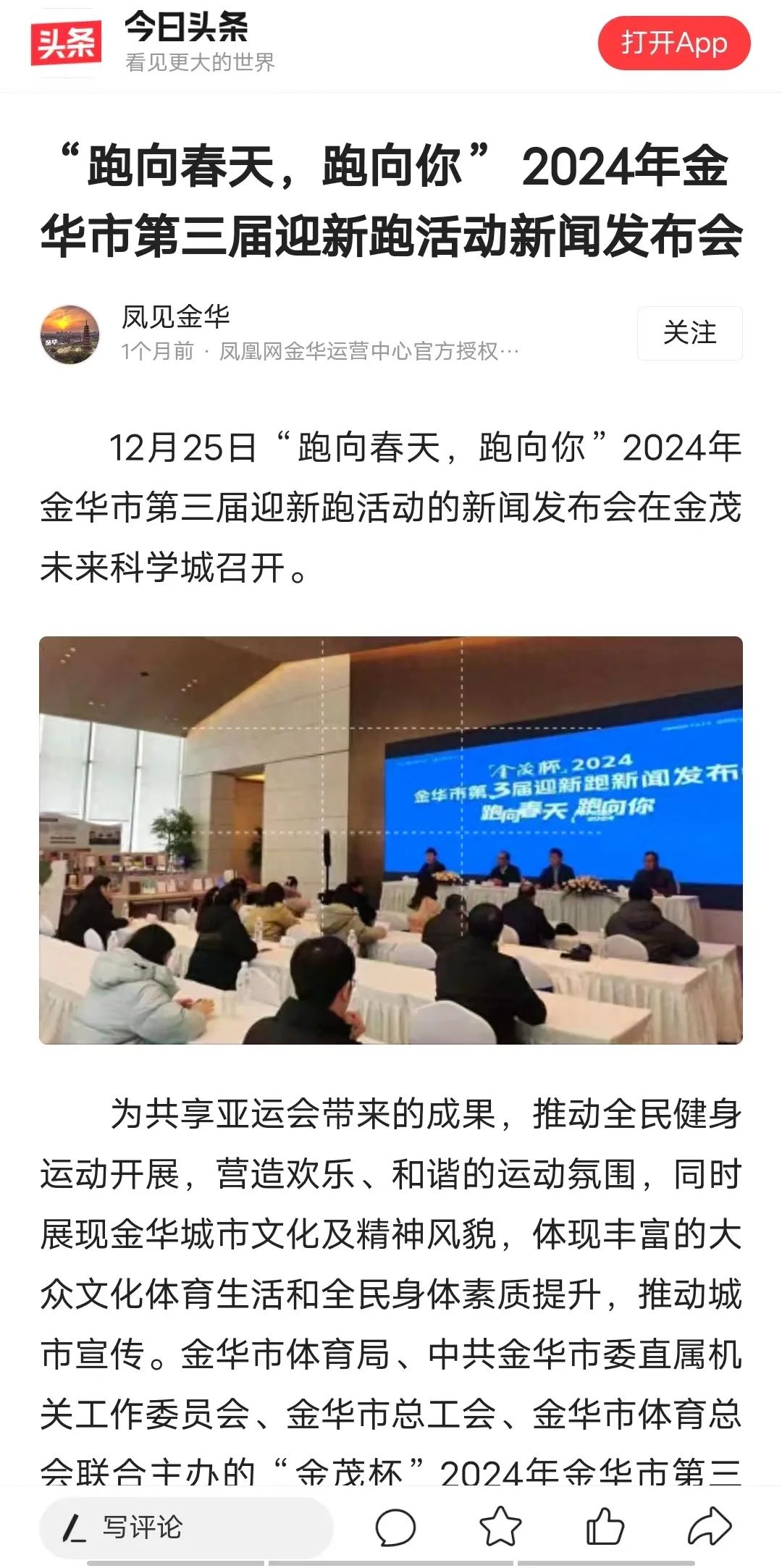The width and height of the screenshot is (782, 1568).
Task: Like this article with thumbs-up
Action: (605, 1526)
